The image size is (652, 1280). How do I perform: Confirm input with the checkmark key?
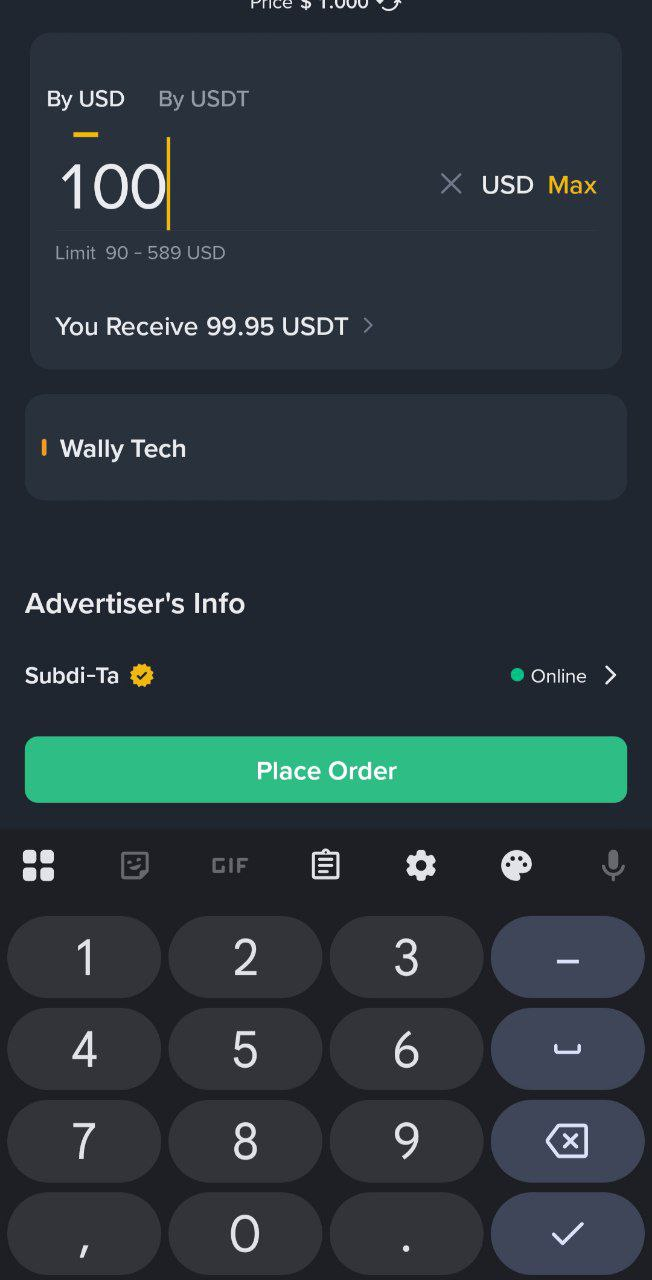567,1234
